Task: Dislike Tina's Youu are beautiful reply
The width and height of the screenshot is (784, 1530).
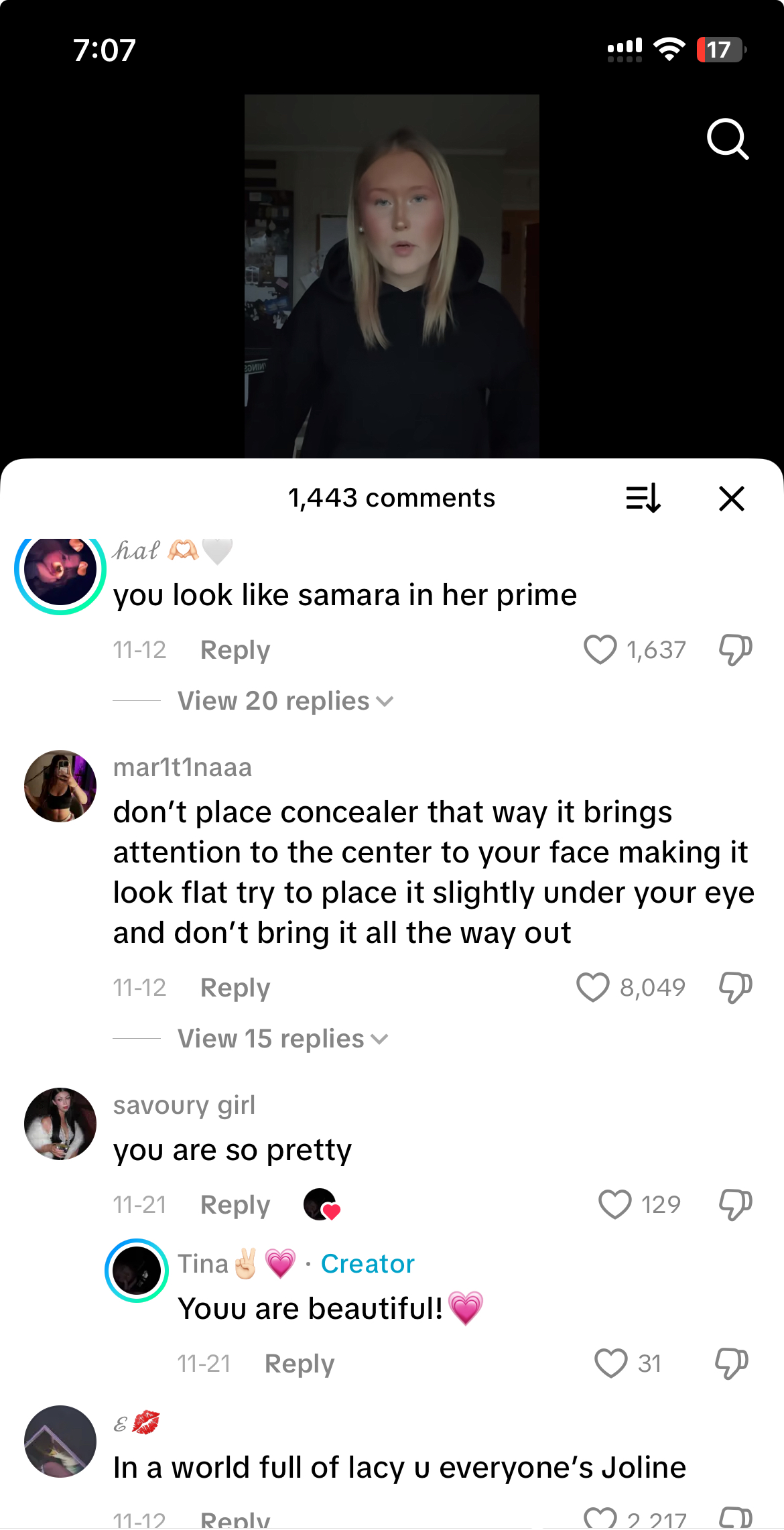Action: tap(731, 1363)
